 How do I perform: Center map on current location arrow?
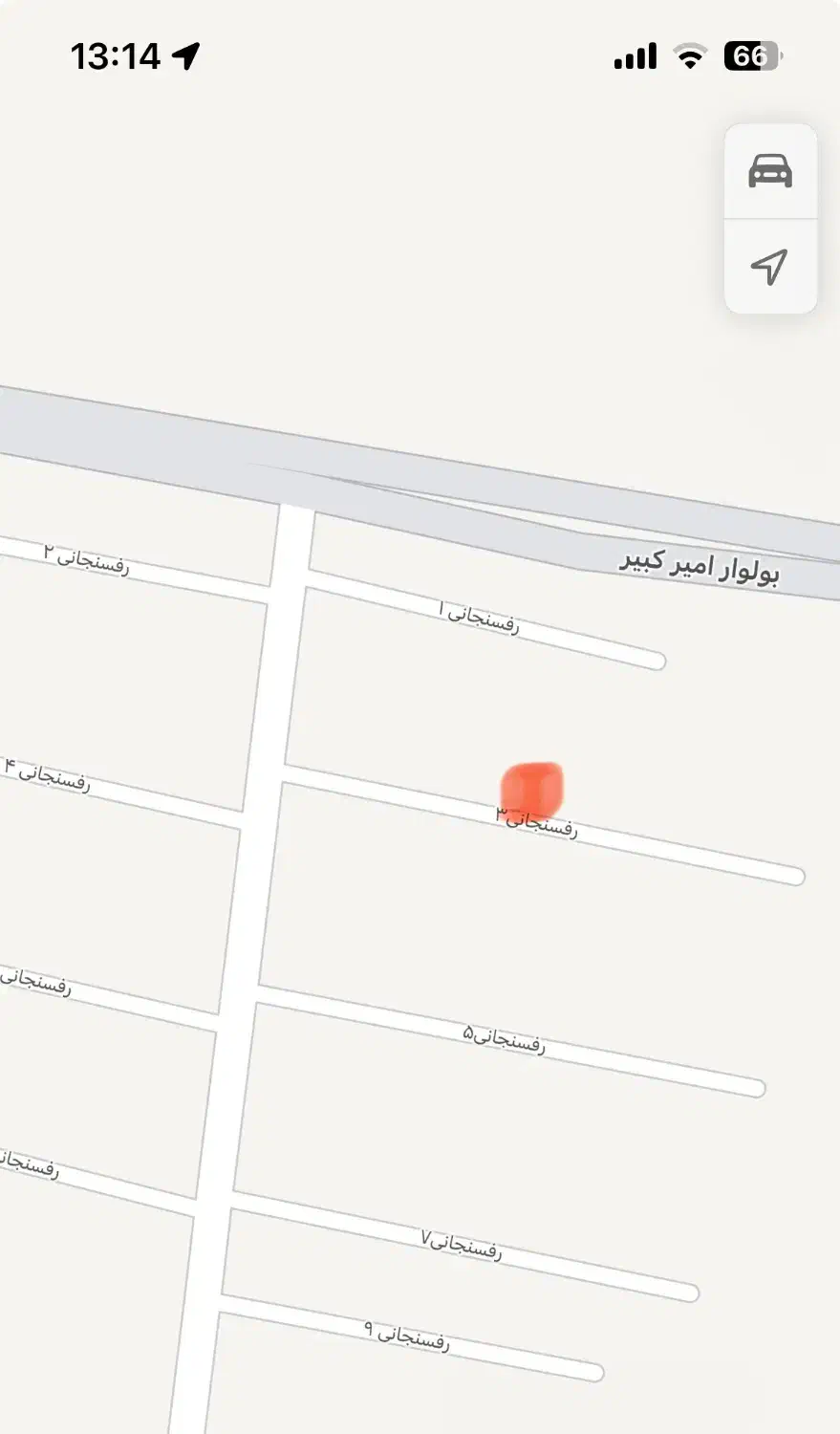(770, 267)
